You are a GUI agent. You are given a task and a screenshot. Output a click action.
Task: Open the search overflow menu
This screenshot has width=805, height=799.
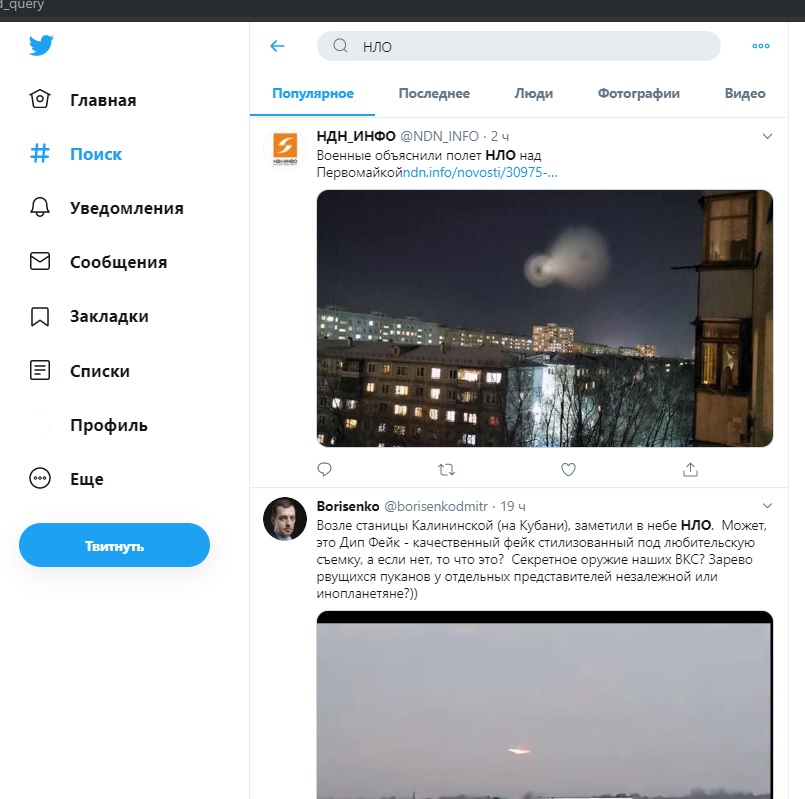click(x=760, y=46)
